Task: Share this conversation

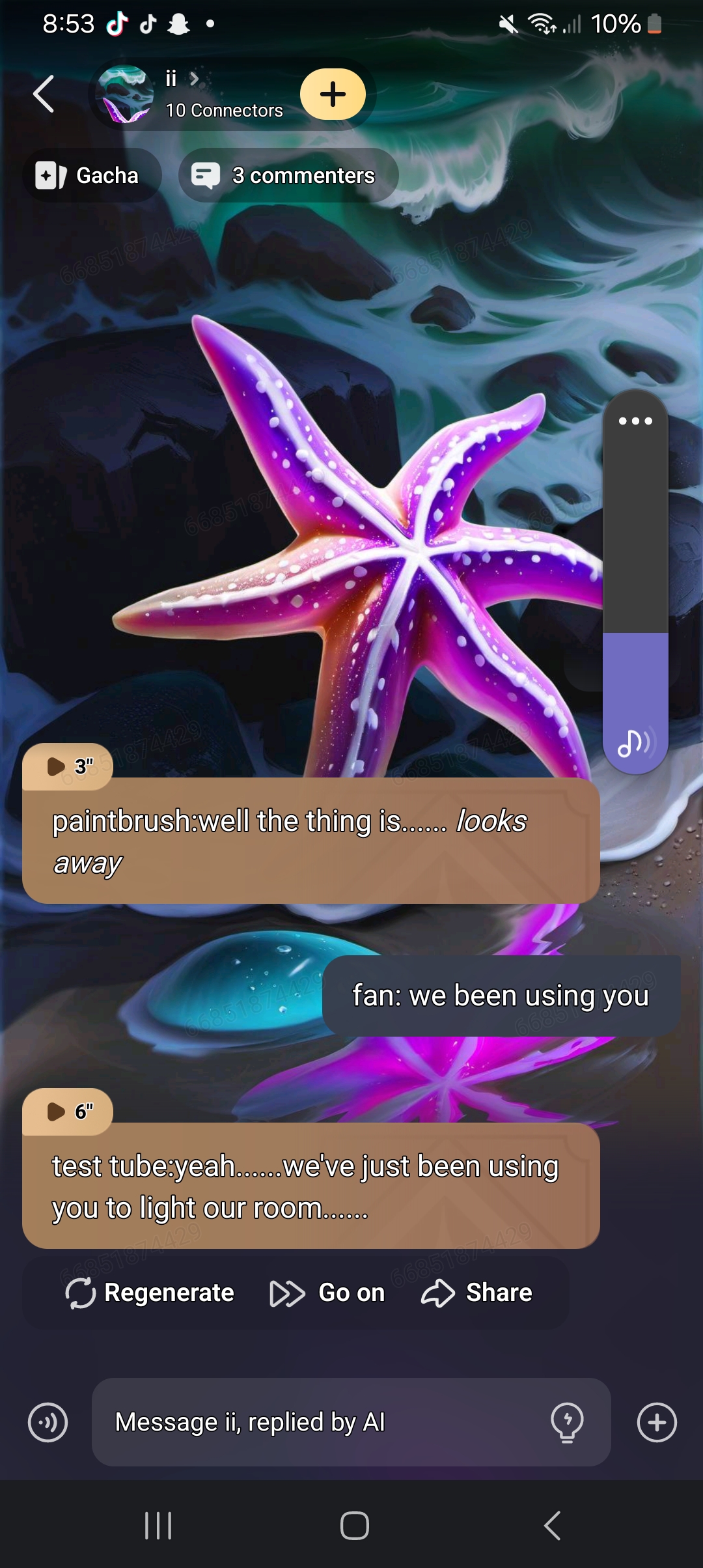Action: tap(476, 1293)
